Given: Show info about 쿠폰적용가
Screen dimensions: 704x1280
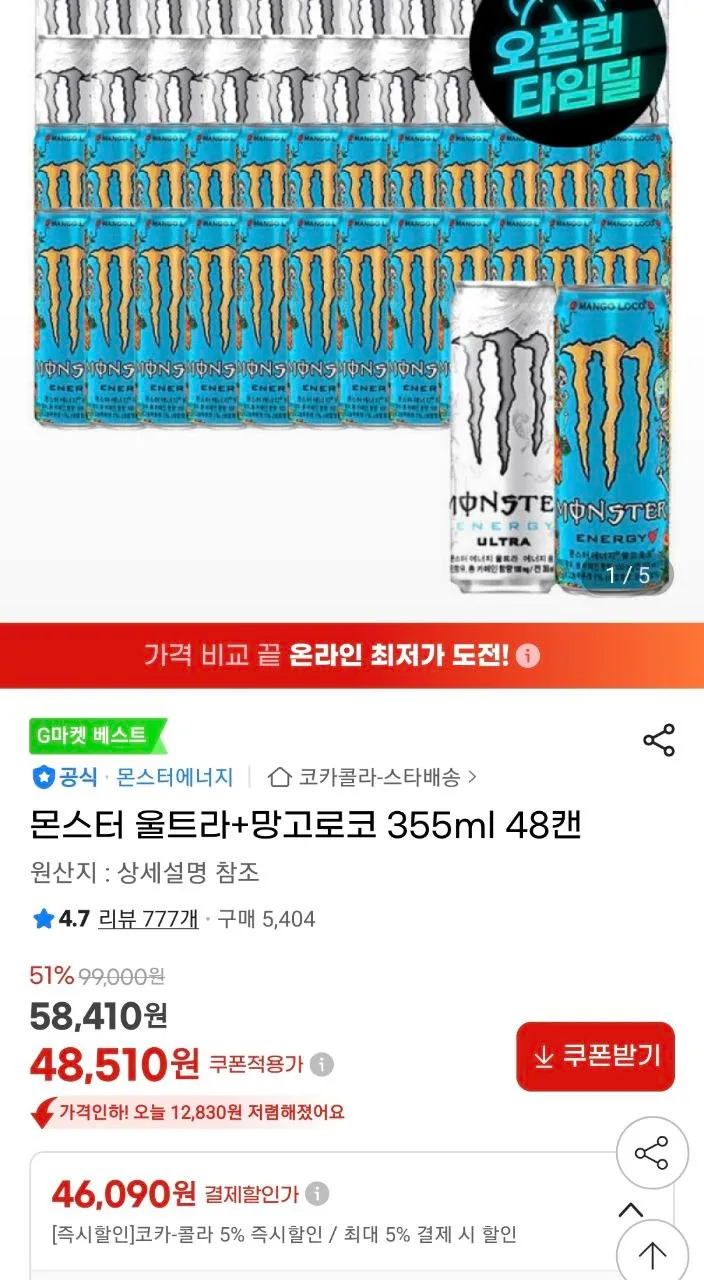Looking at the screenshot, I should [321, 1064].
